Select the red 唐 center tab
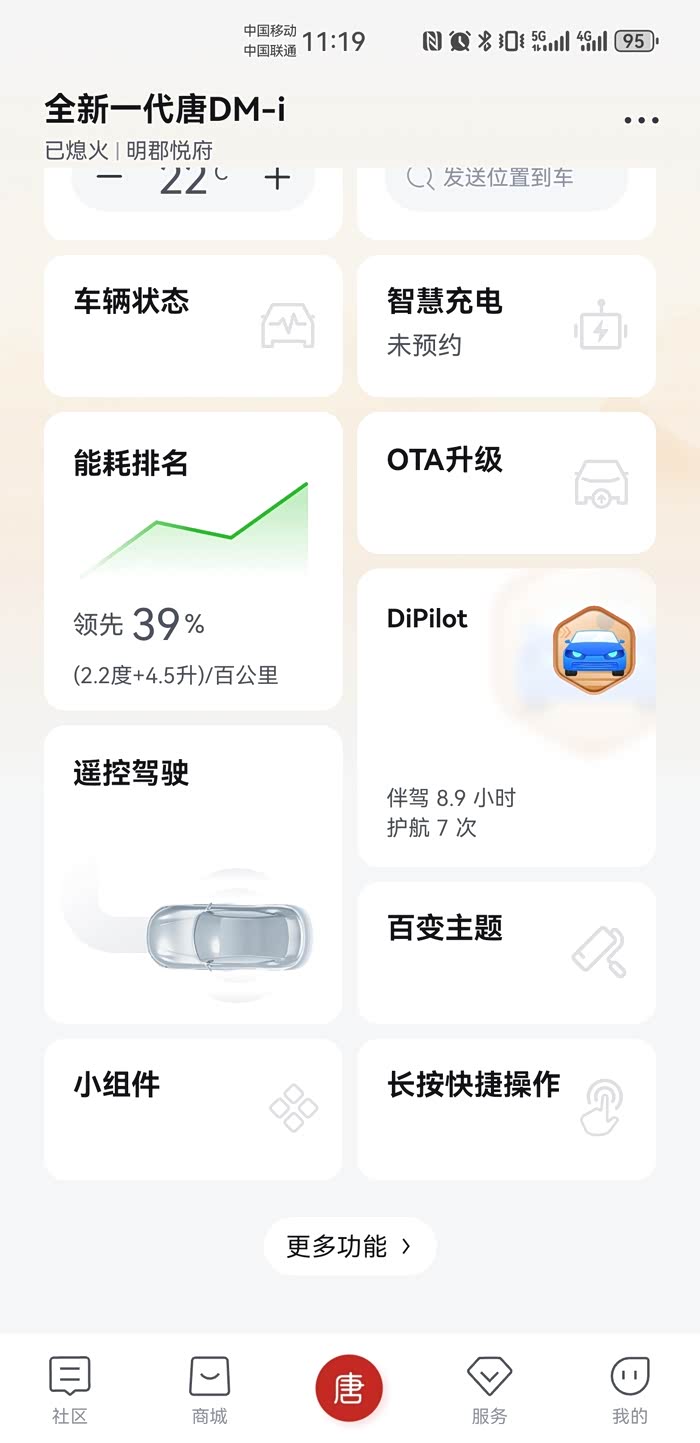The image size is (700, 1443). point(349,1388)
